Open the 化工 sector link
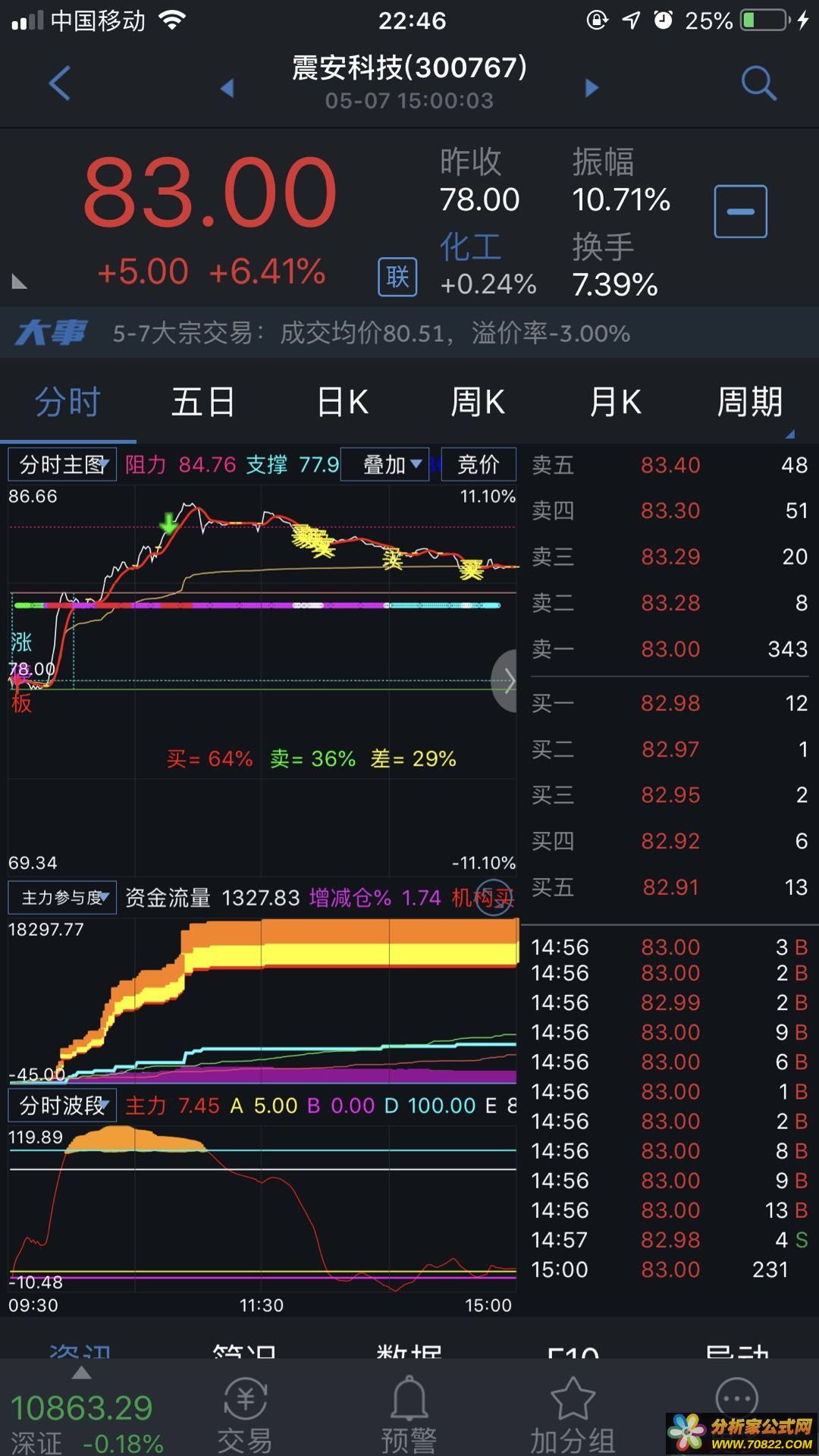 tap(471, 247)
